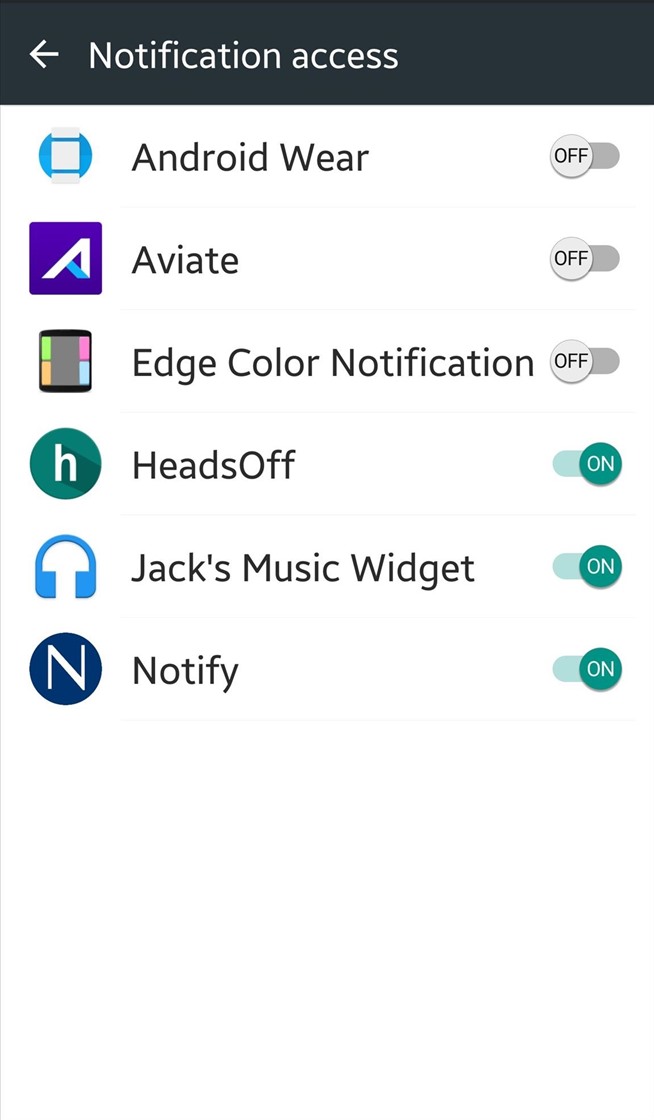Turn on the Aviate switch
The height and width of the screenshot is (1120, 654).
585,259
